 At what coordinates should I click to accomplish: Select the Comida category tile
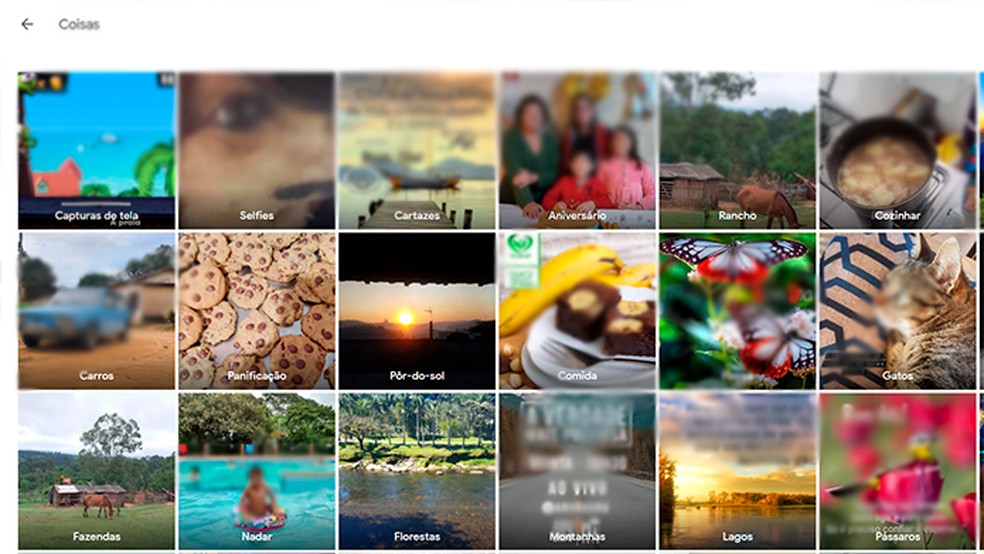tap(577, 311)
